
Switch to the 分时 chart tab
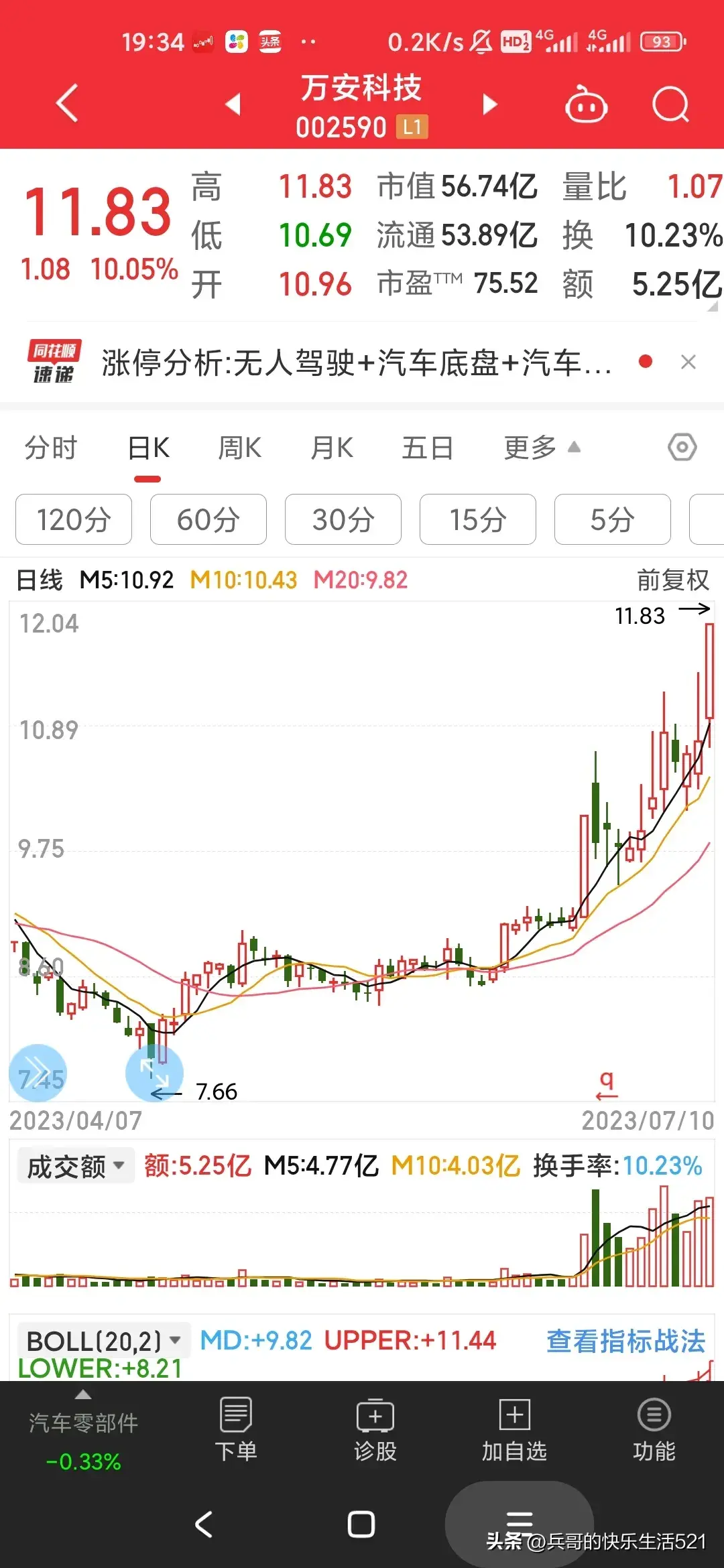tap(51, 448)
